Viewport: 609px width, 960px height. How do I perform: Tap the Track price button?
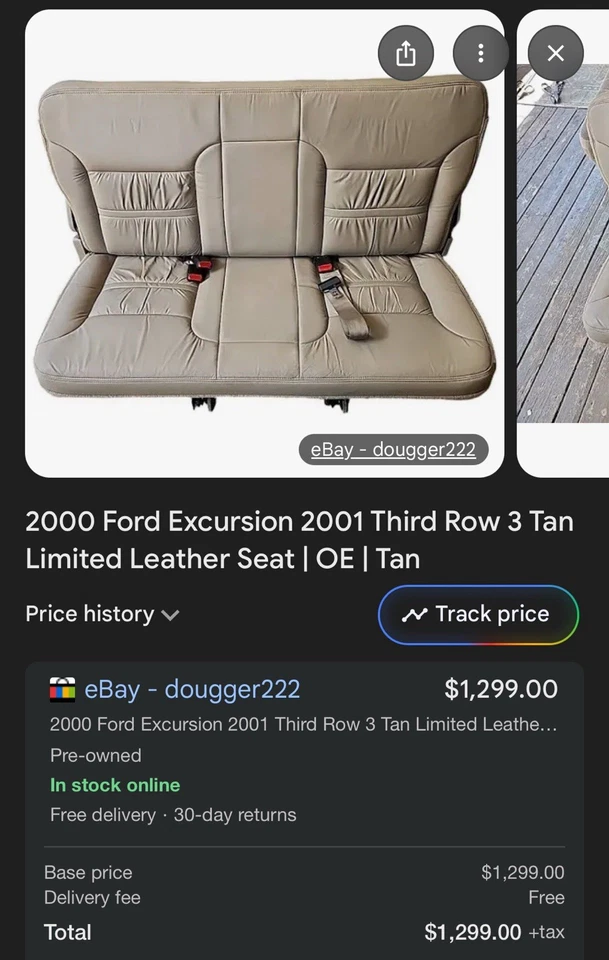click(478, 614)
